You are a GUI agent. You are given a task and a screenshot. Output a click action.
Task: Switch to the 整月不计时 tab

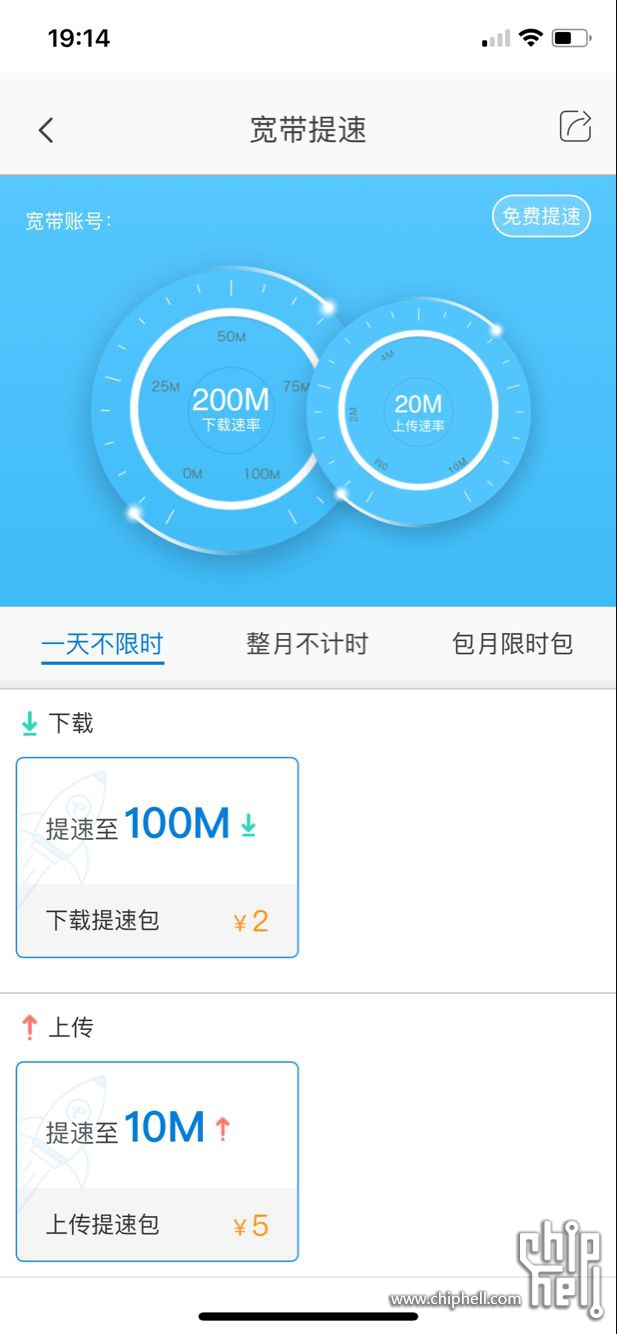click(307, 644)
